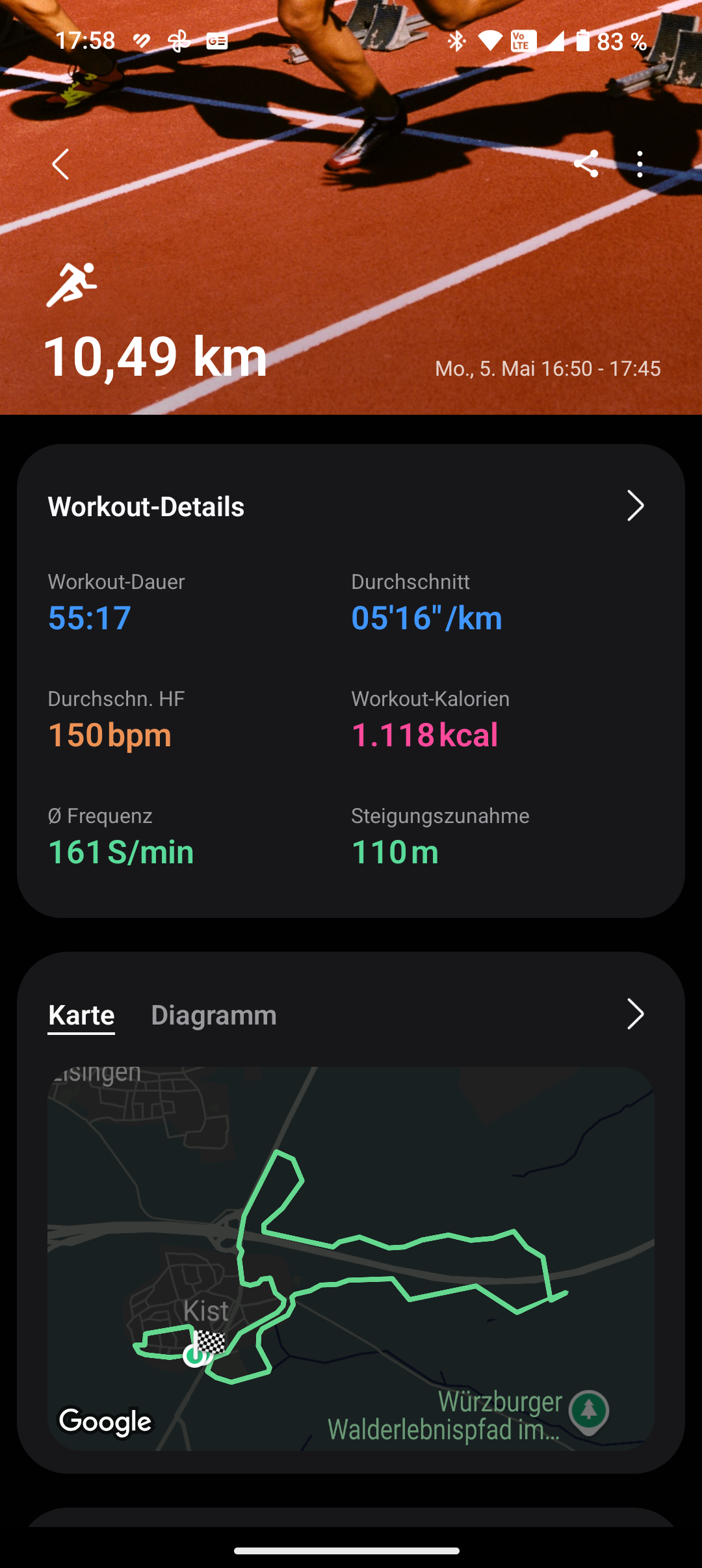Select the Karte tab
The width and height of the screenshot is (702, 1568).
pos(81,1015)
